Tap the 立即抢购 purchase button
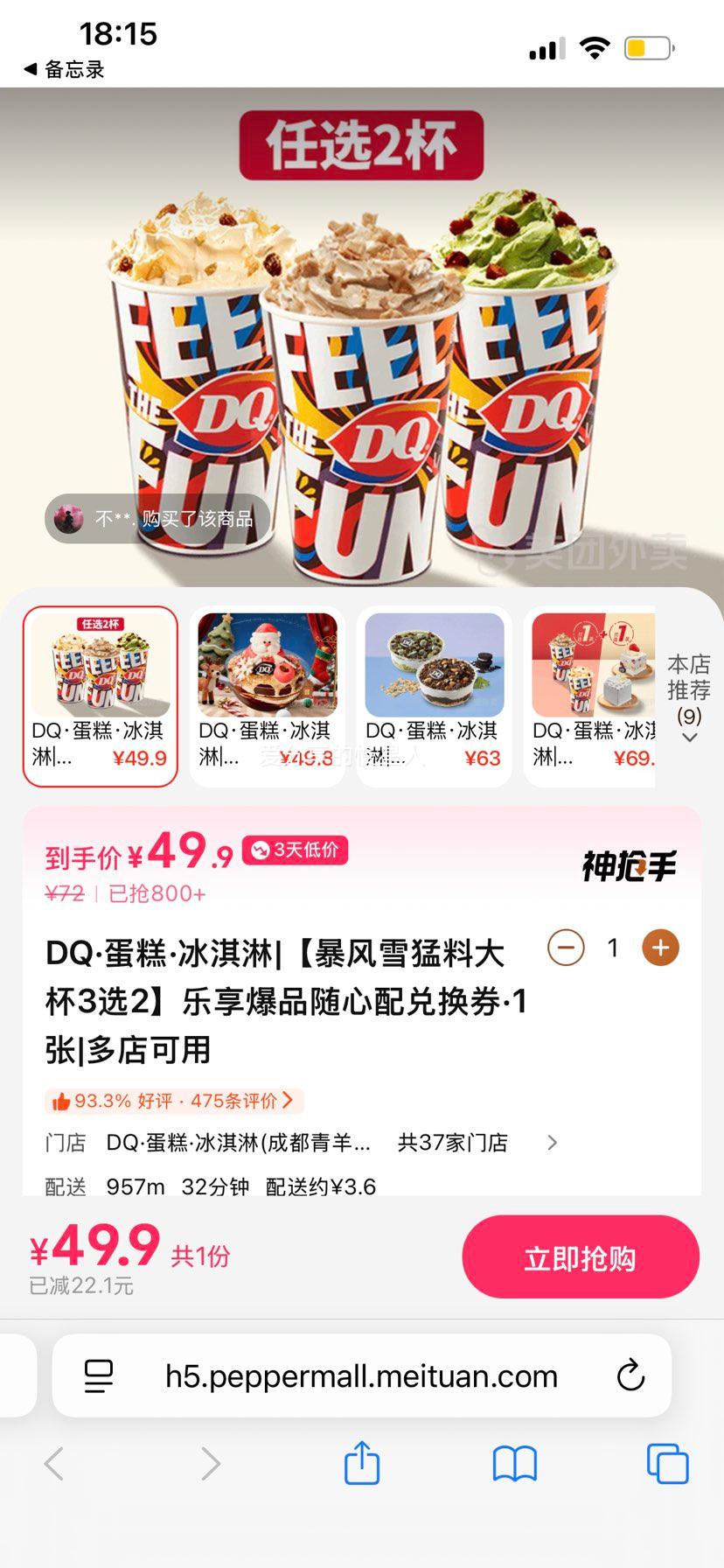724x1568 pixels. 580,1256
